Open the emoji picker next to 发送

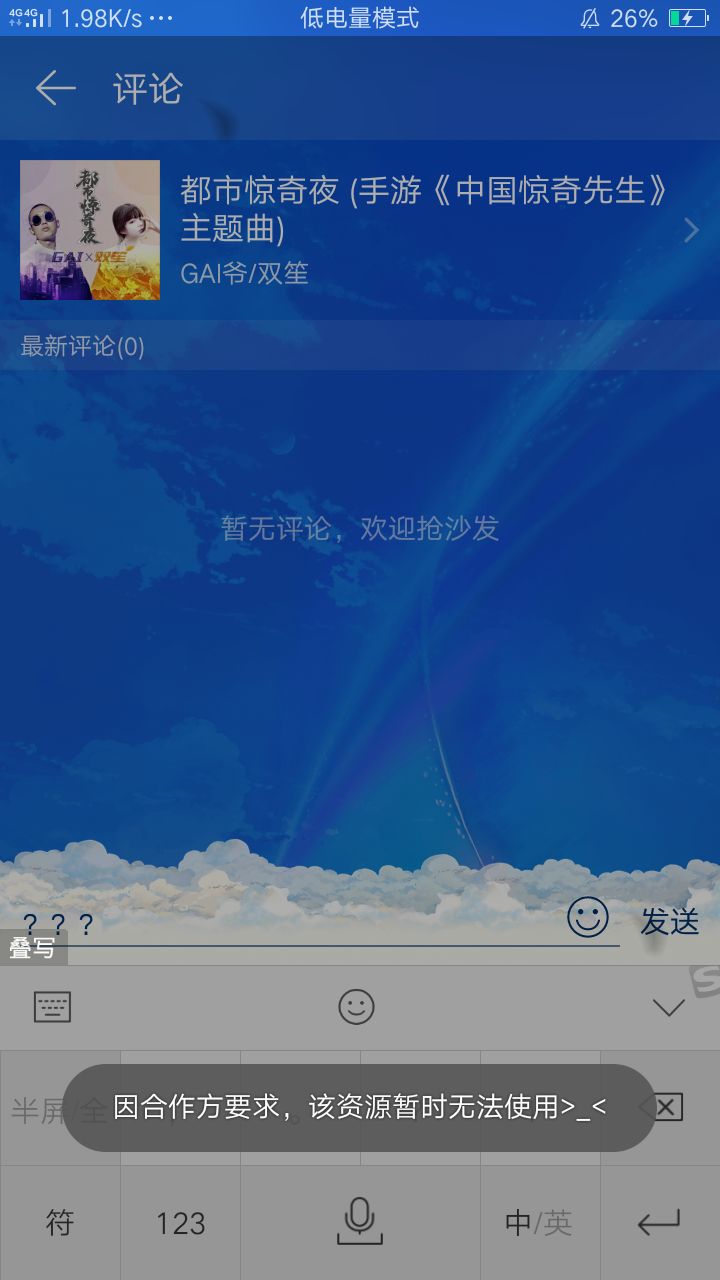click(588, 917)
